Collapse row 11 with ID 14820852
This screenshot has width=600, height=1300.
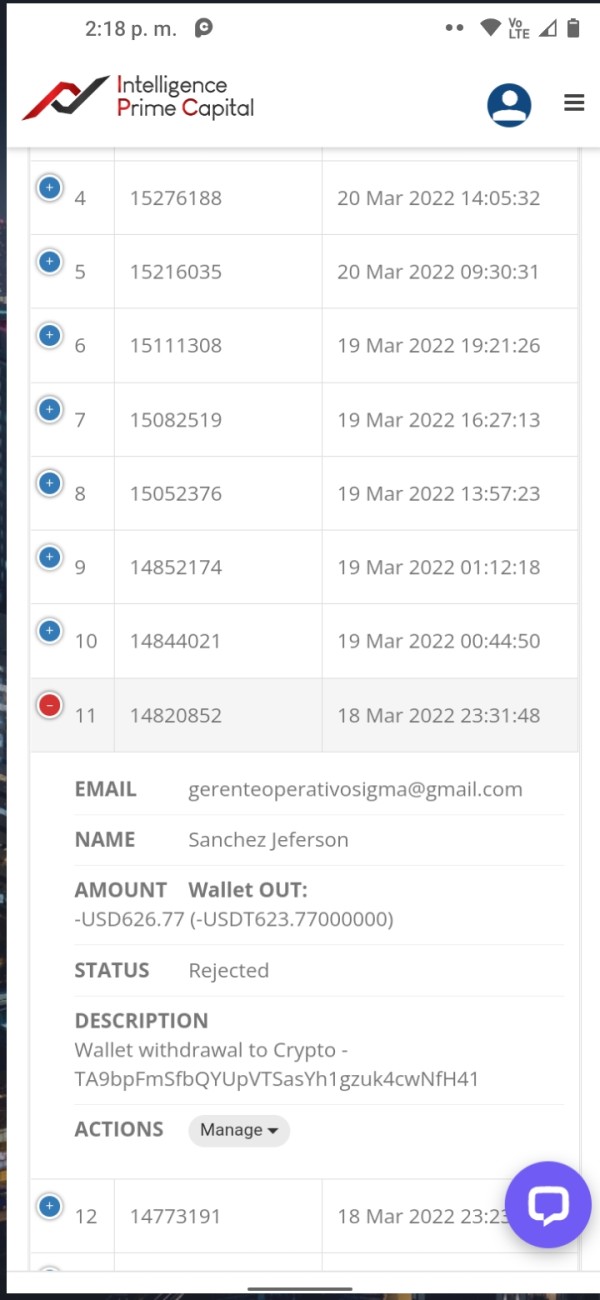50,706
